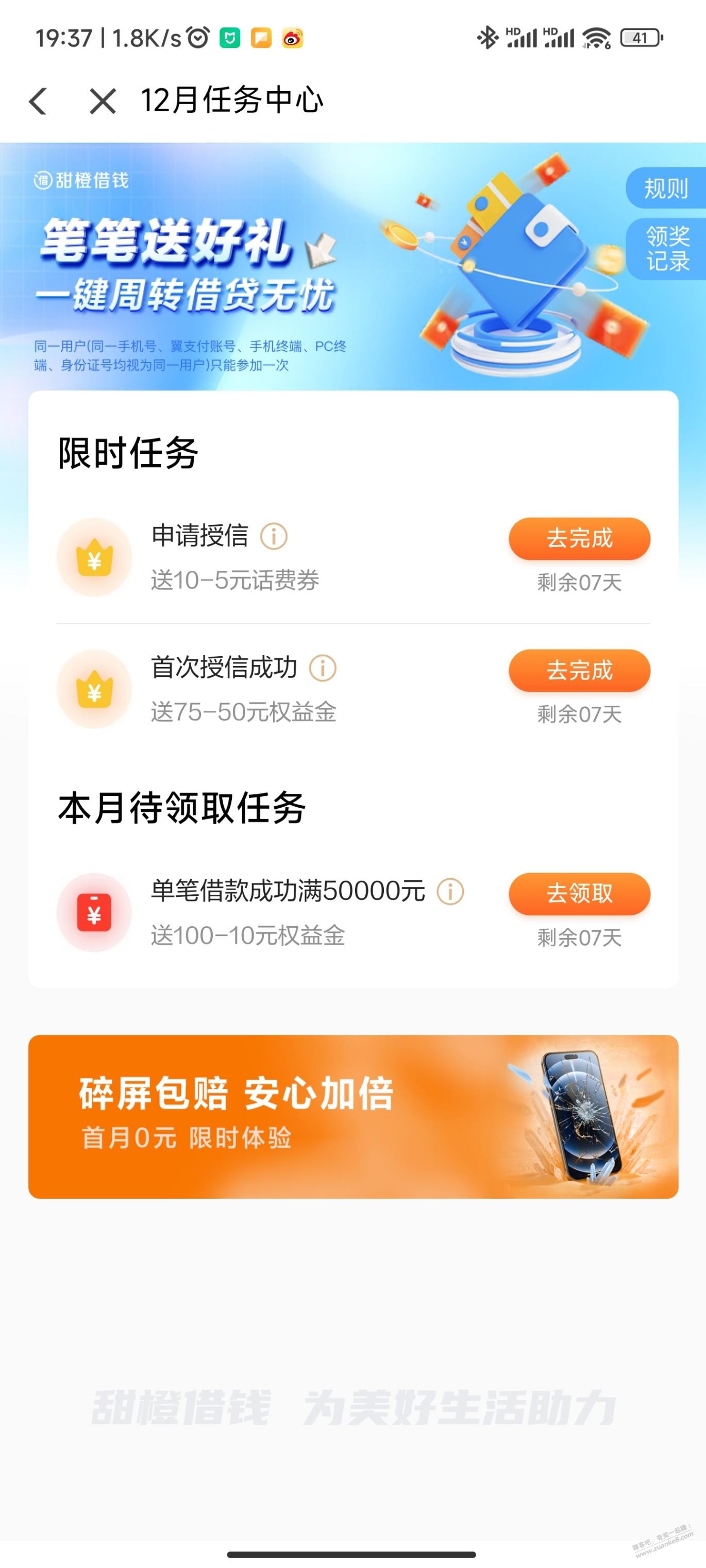Show info for the 首次授信成功 task
Viewport: 706px width, 1568px height.
coord(323,668)
